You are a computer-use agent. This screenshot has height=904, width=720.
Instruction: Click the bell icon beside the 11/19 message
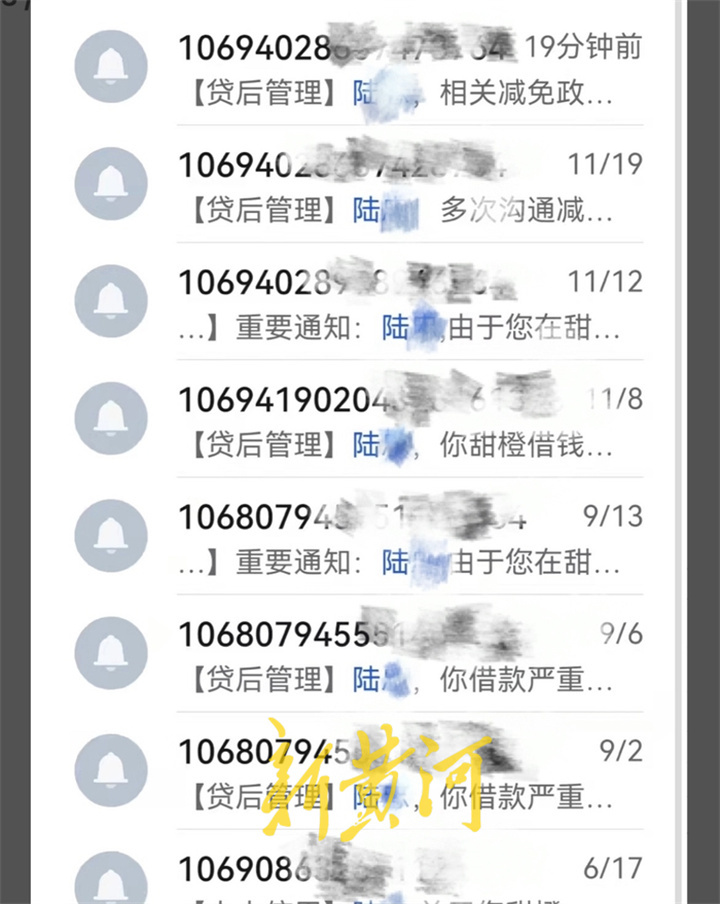tap(113, 186)
